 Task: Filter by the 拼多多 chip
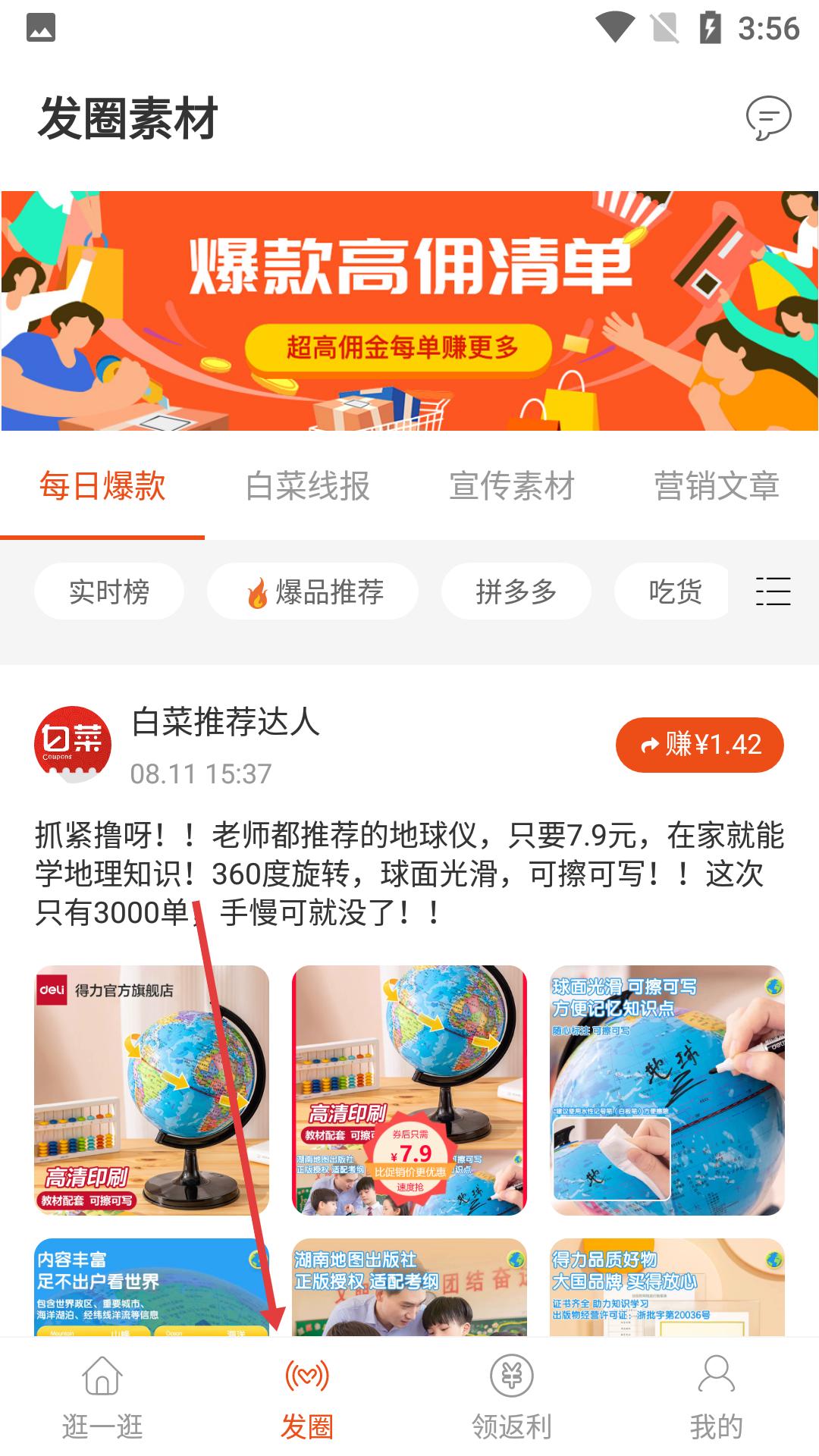pos(516,591)
